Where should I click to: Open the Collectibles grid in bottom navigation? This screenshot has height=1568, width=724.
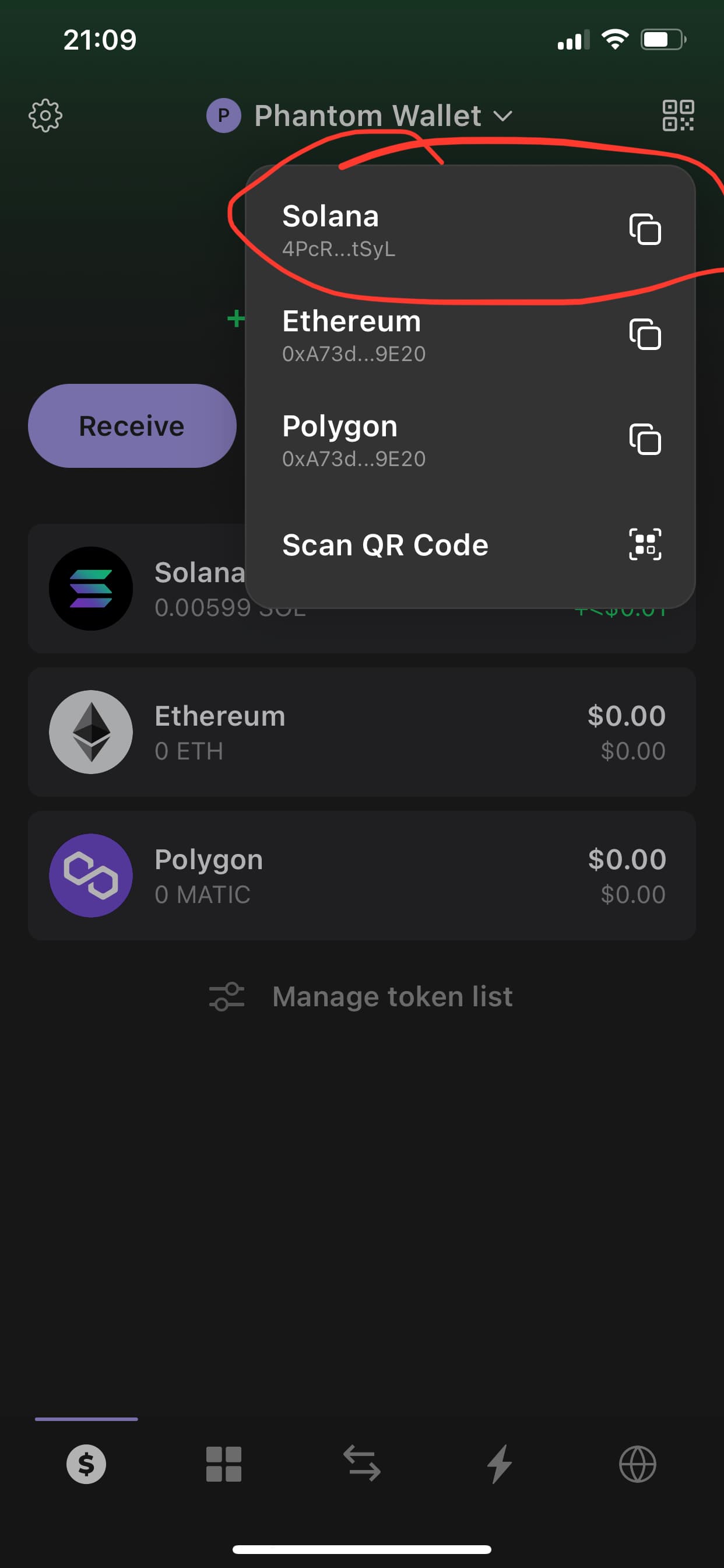tap(223, 1465)
